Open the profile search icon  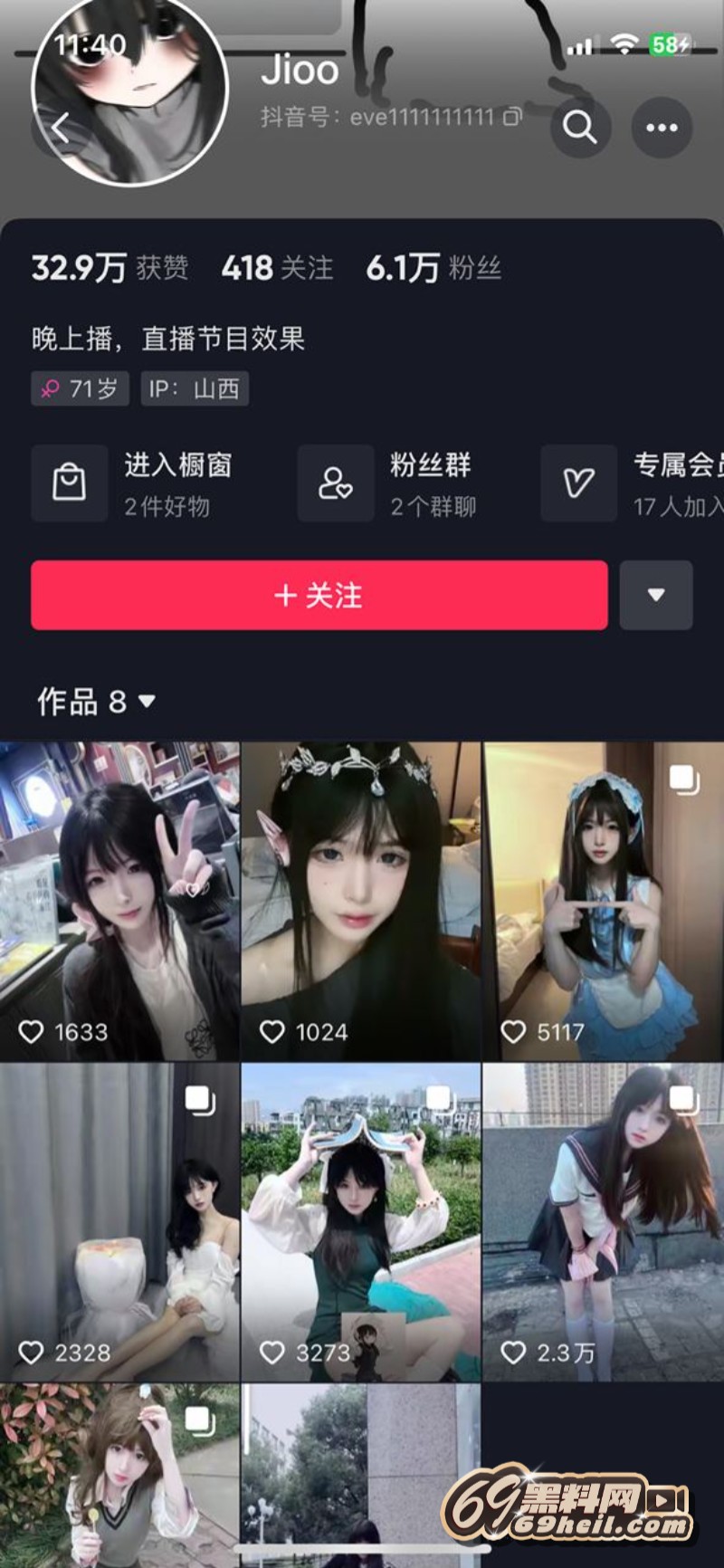(579, 128)
